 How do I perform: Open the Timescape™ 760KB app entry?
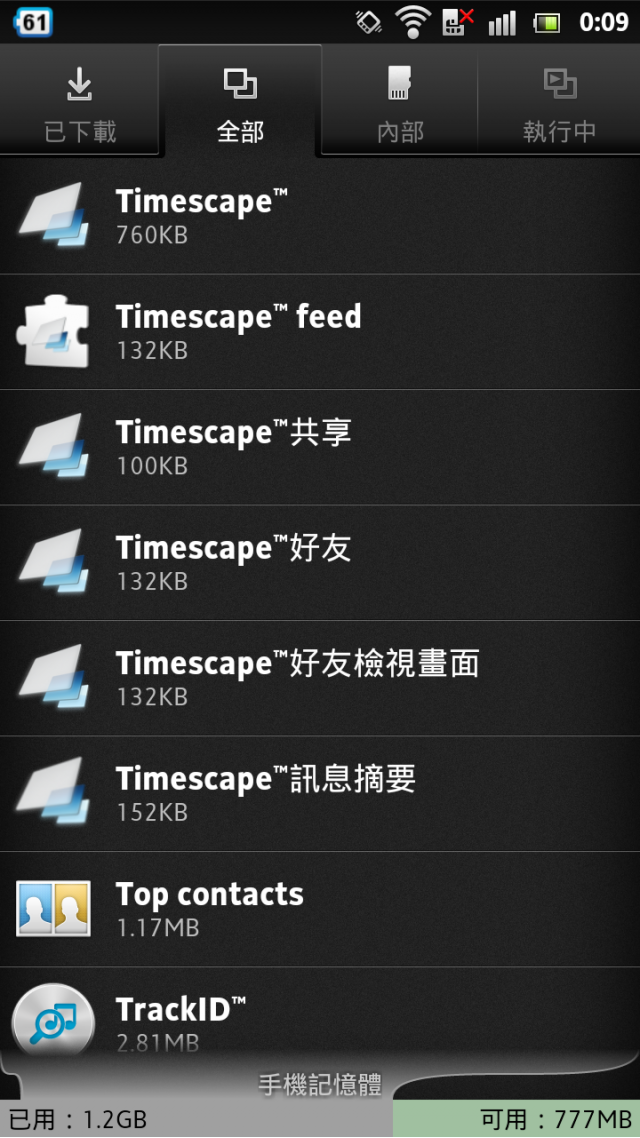coord(320,217)
